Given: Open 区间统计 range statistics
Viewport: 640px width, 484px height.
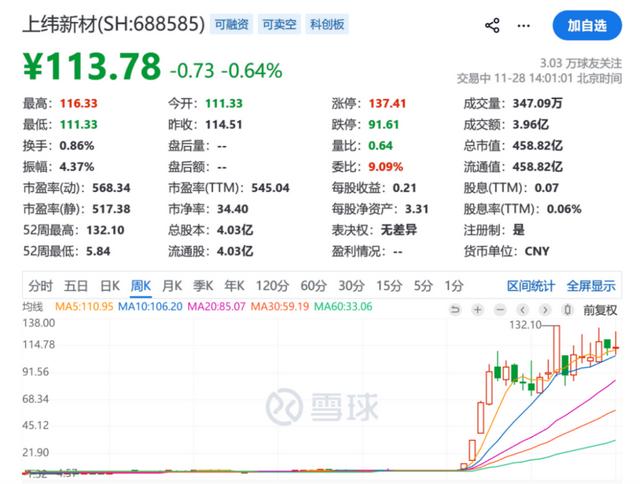Looking at the screenshot, I should pos(530,285).
